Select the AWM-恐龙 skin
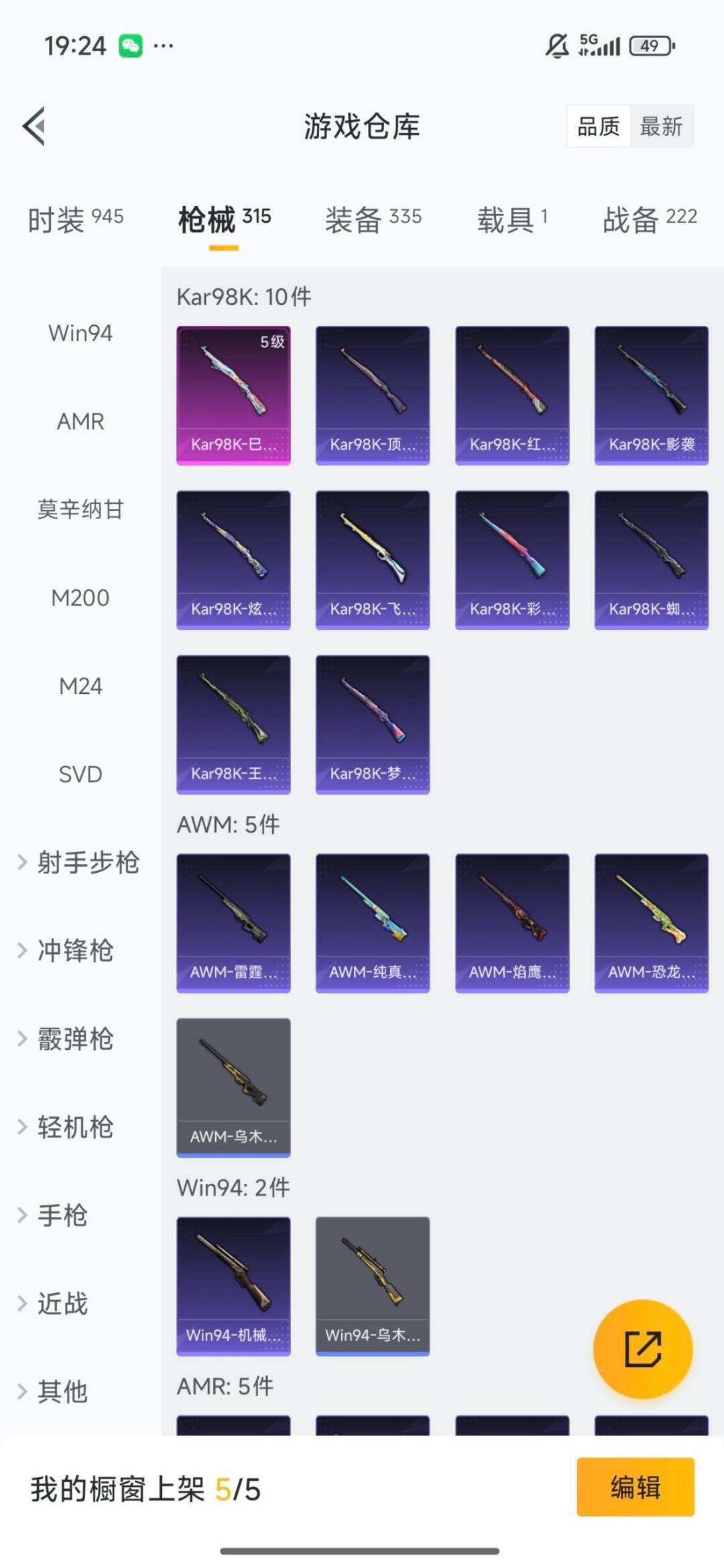The width and height of the screenshot is (724, 1568). (x=650, y=922)
